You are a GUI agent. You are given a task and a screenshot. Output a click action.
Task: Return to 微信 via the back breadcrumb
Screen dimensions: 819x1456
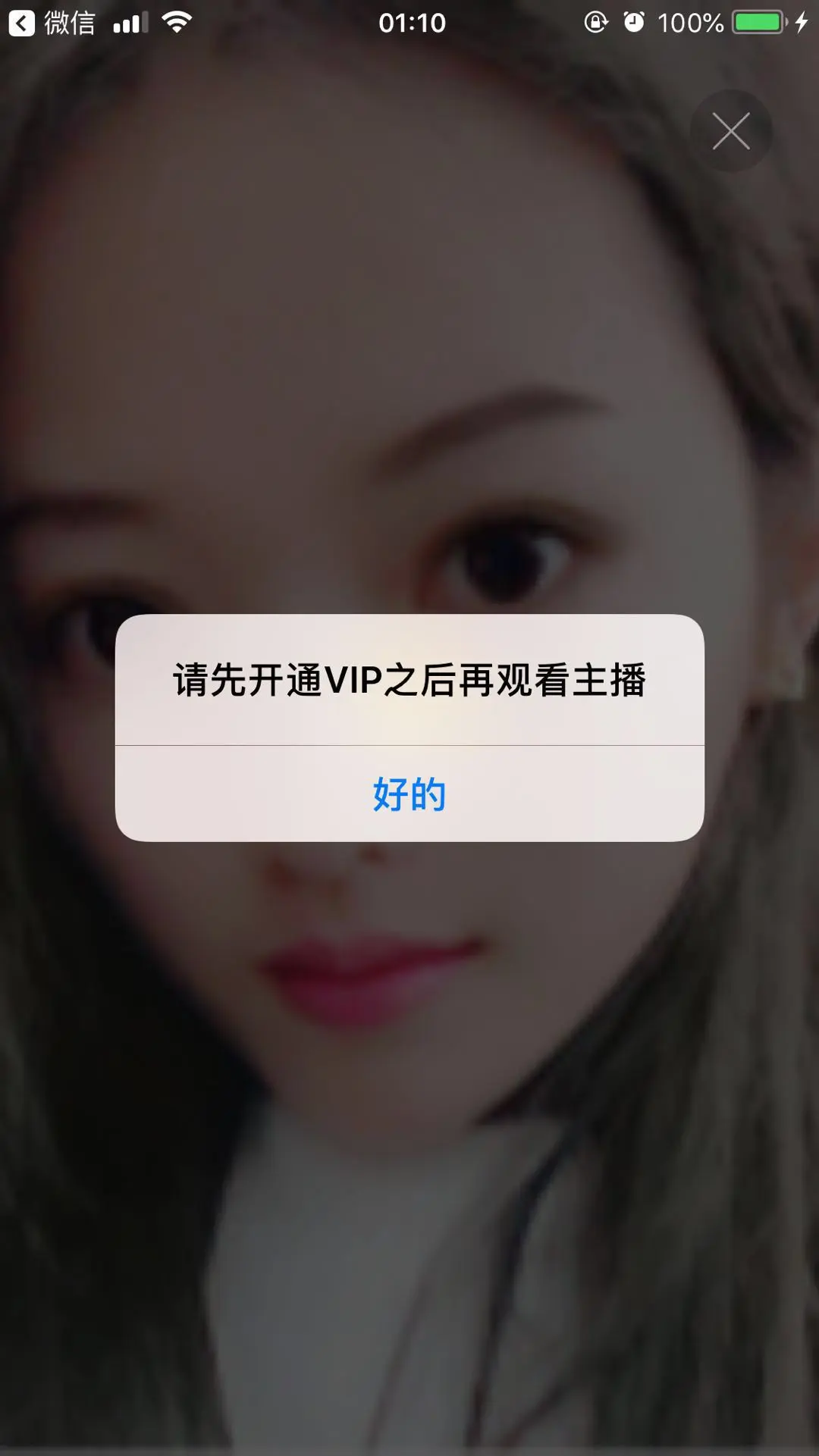[x=52, y=23]
